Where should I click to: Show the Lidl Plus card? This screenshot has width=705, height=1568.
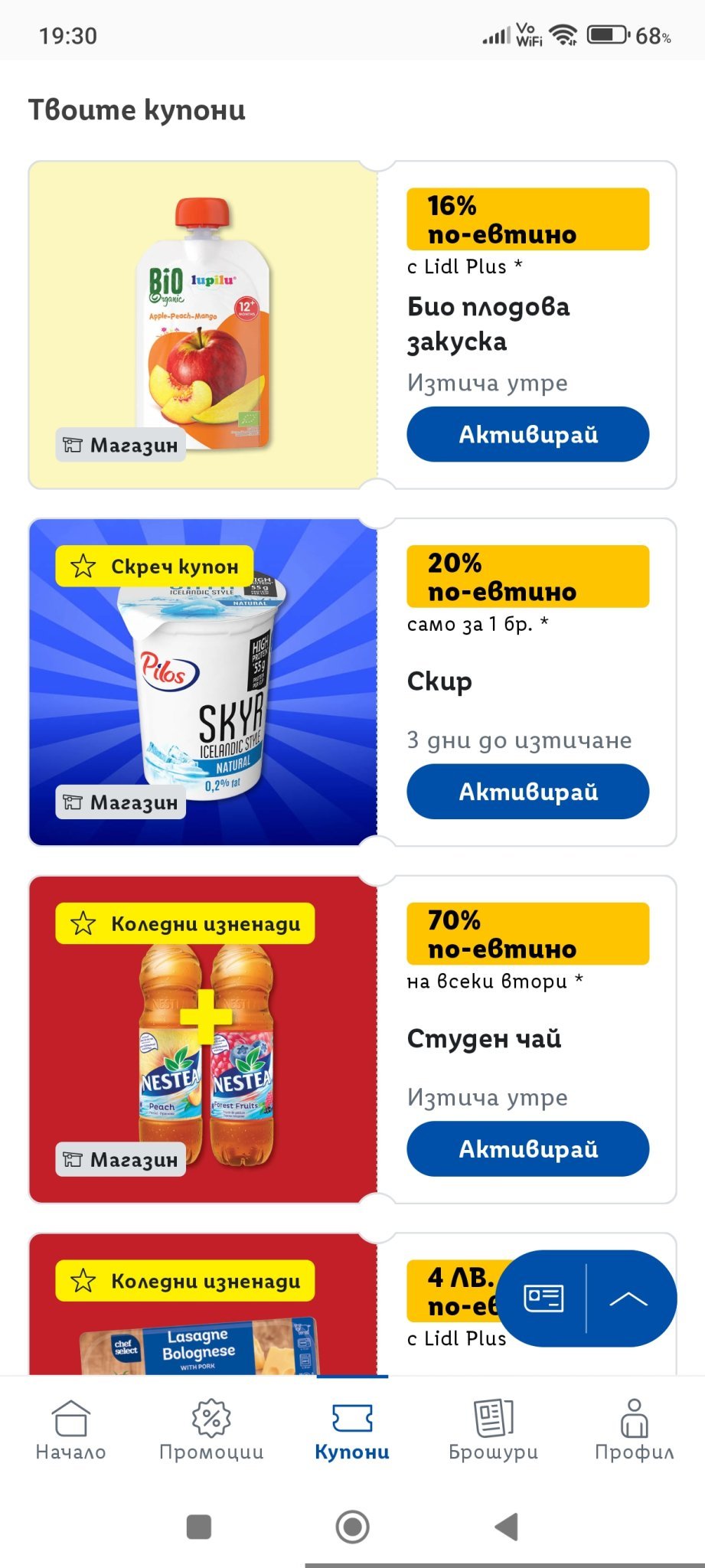tap(543, 1298)
